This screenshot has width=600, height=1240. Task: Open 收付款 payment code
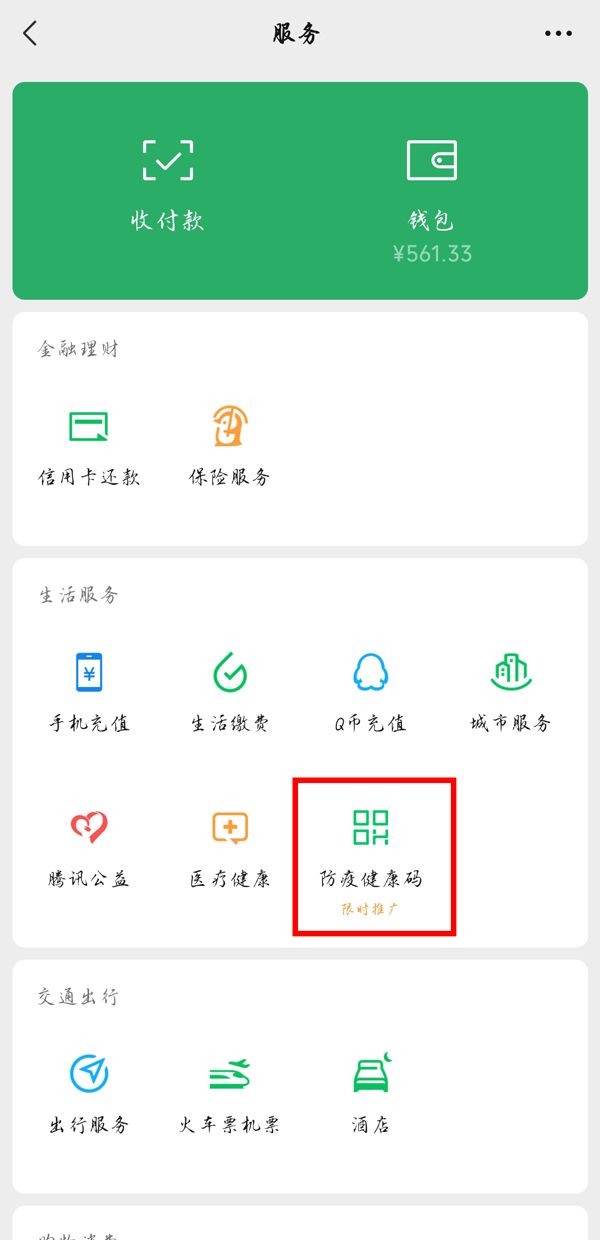(x=168, y=185)
